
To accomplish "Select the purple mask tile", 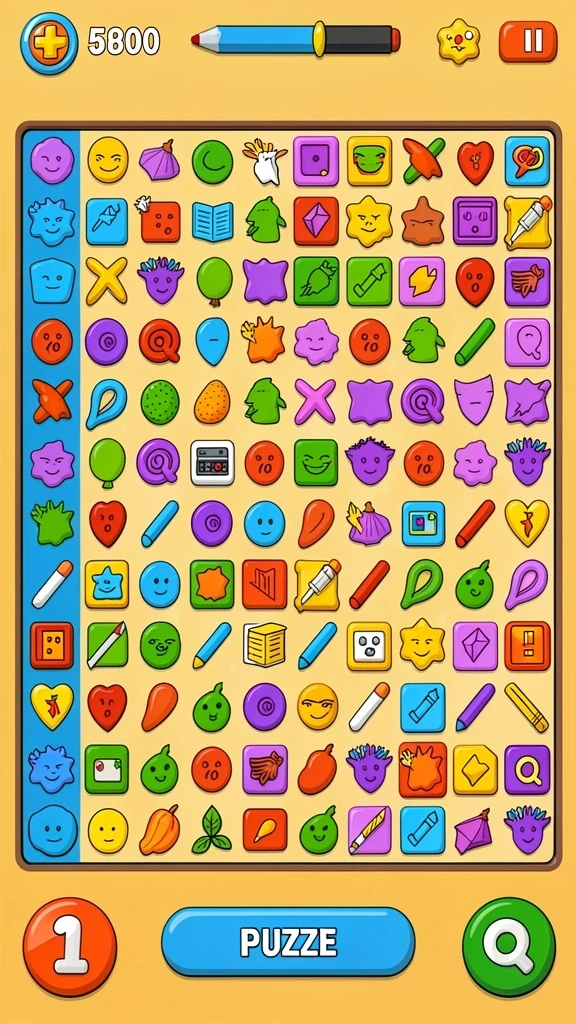I will [475, 401].
